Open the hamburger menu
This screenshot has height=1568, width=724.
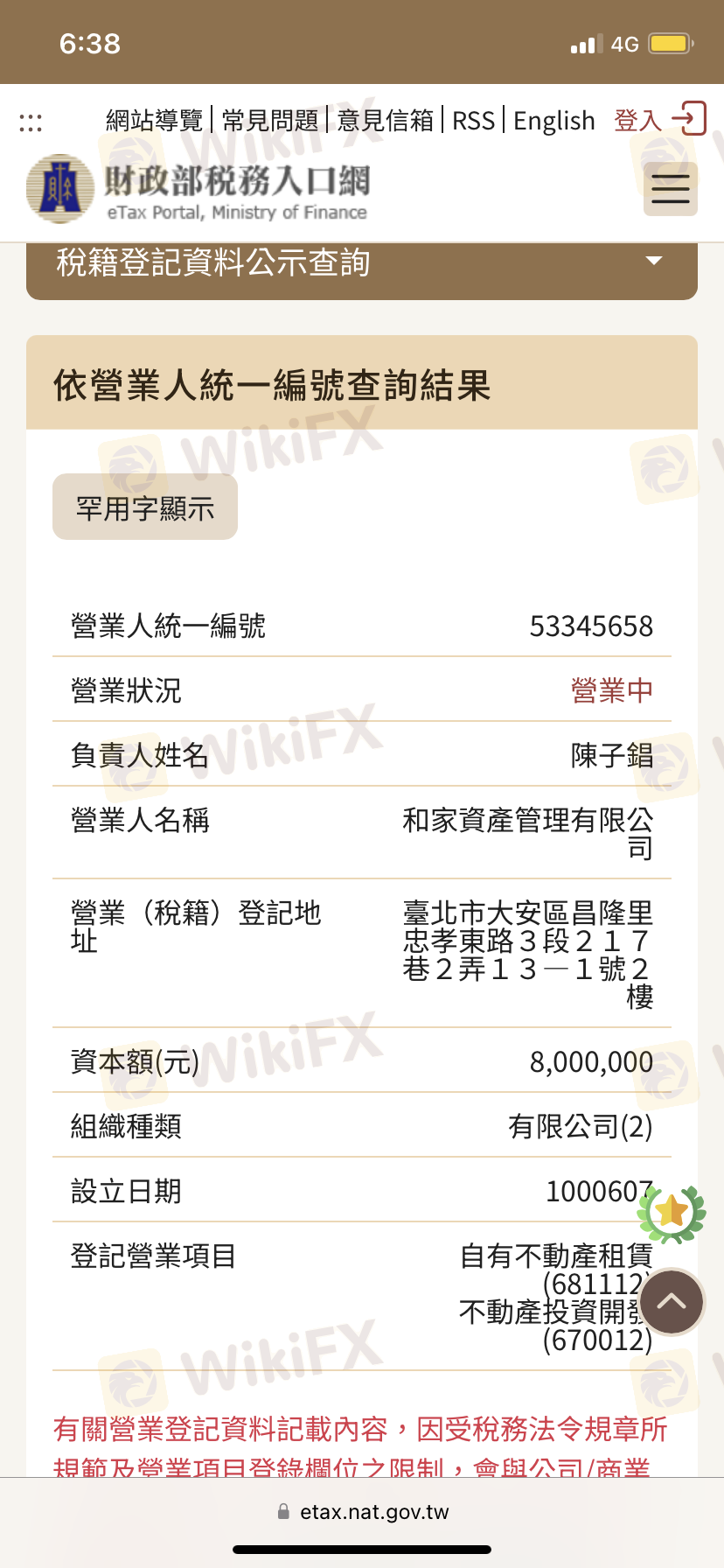coord(671,189)
